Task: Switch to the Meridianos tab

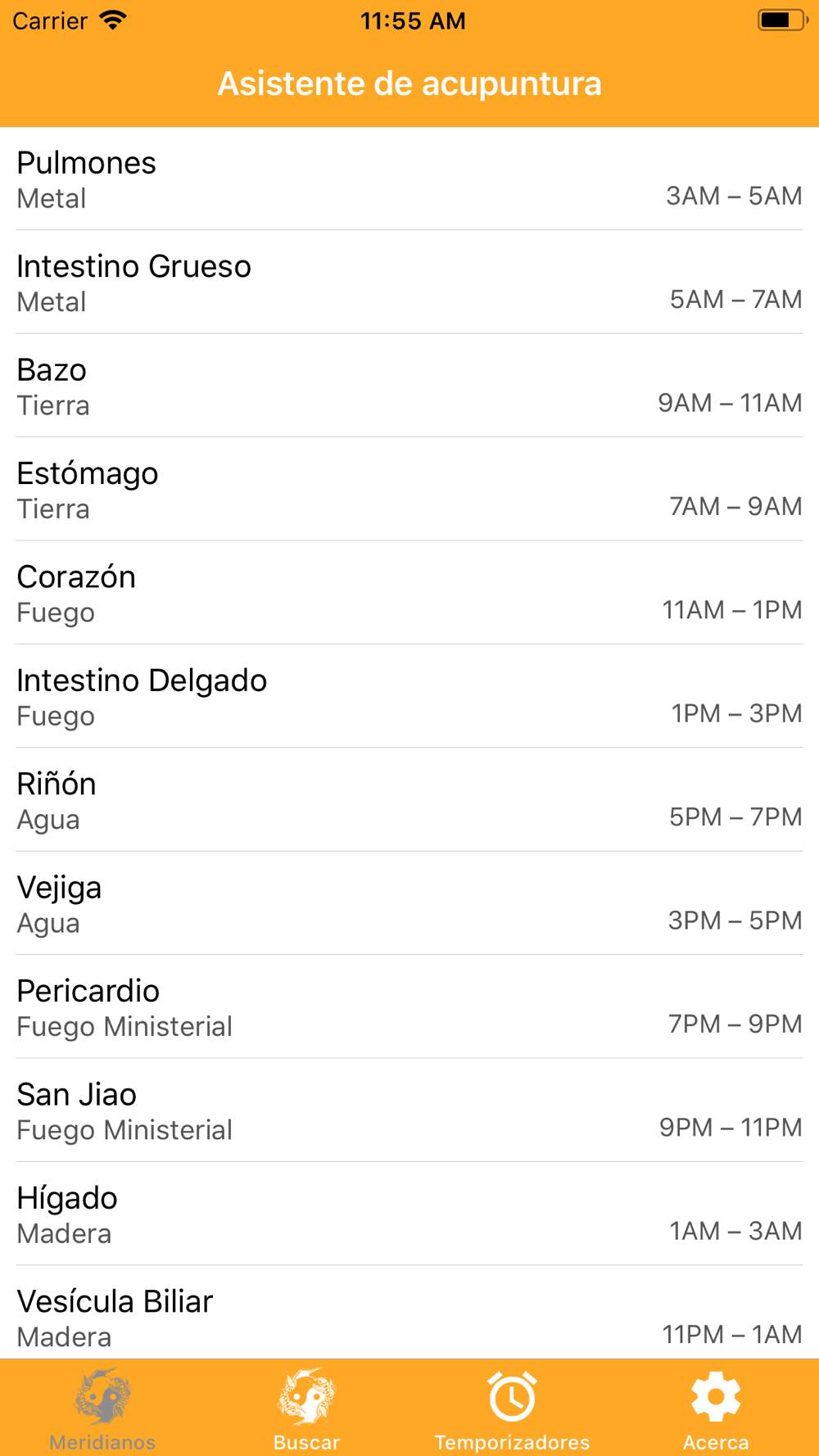Action: coord(102,1409)
